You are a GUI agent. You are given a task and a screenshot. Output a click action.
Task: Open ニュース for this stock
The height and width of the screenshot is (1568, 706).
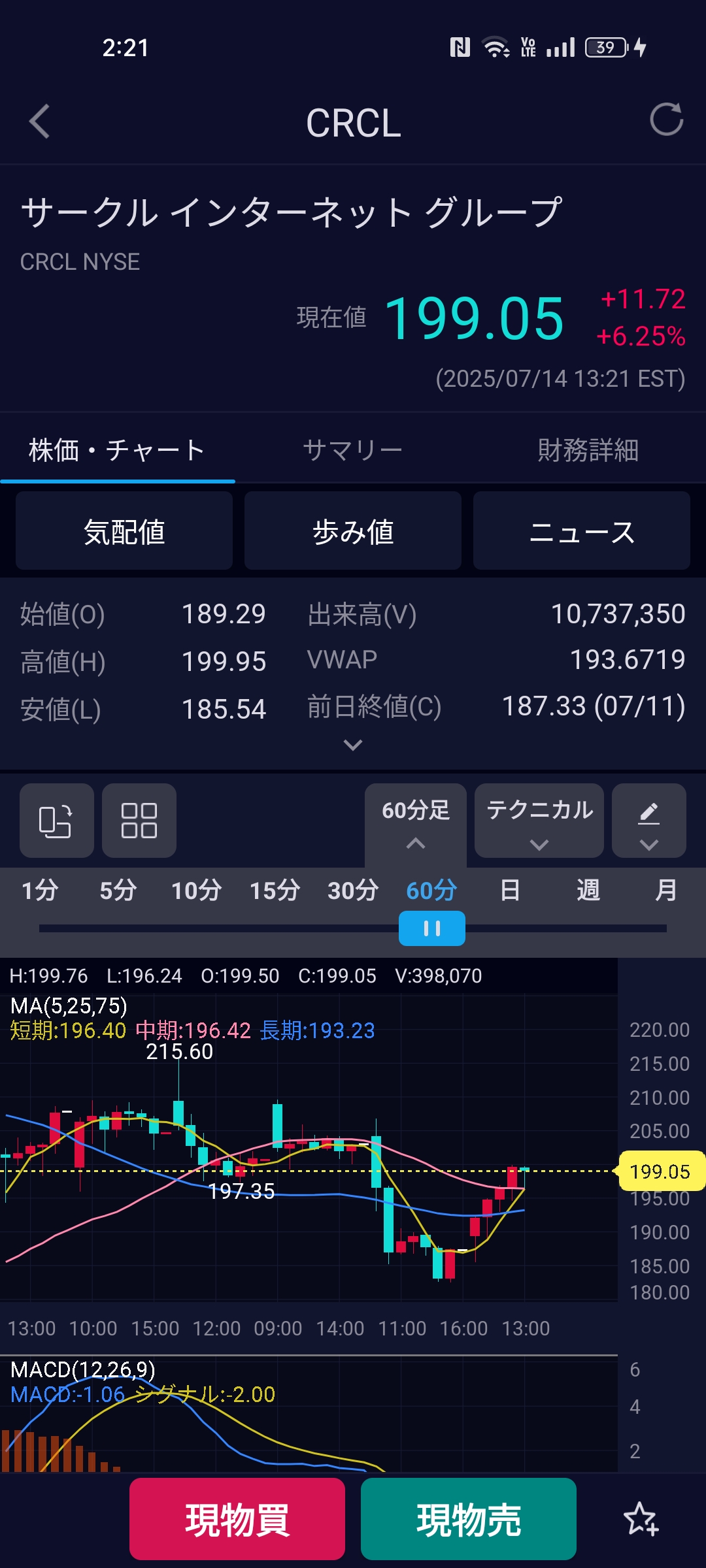pyautogui.click(x=582, y=531)
